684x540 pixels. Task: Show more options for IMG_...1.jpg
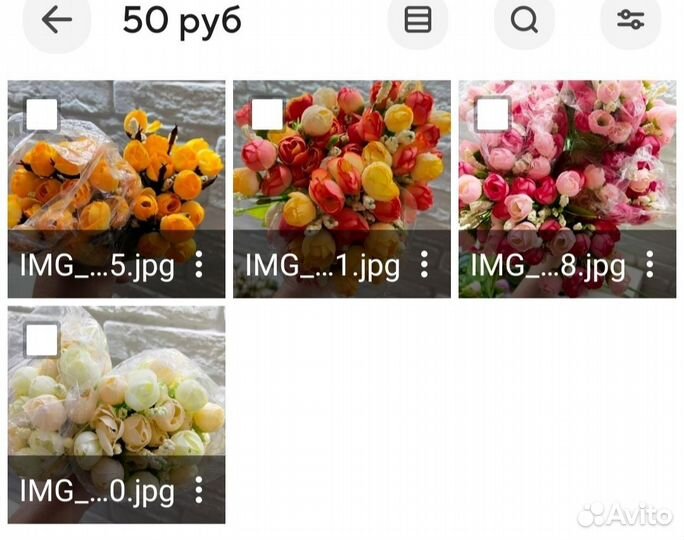425,265
